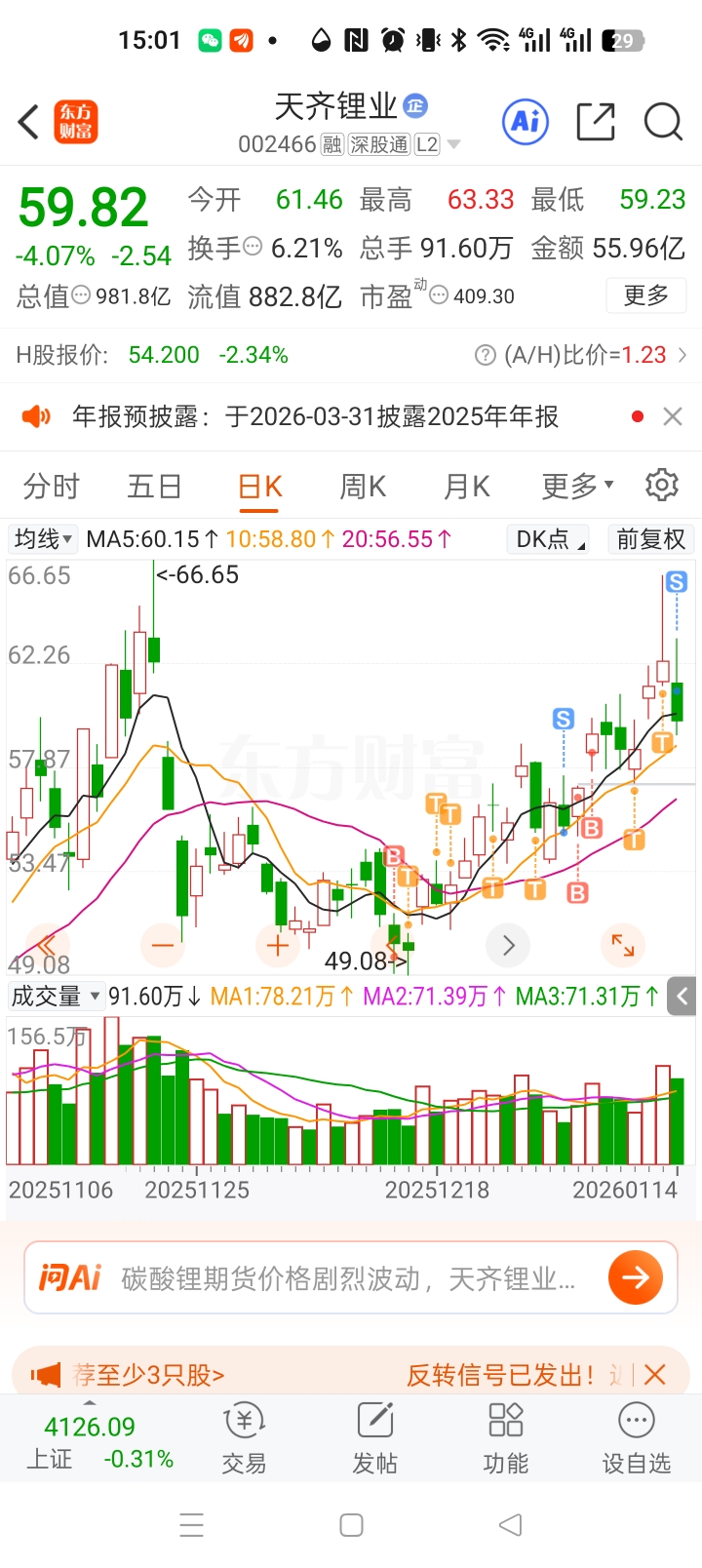Screen dimensions: 702x1568
Task: Switch to the 五日 chart tab
Action: (x=154, y=486)
